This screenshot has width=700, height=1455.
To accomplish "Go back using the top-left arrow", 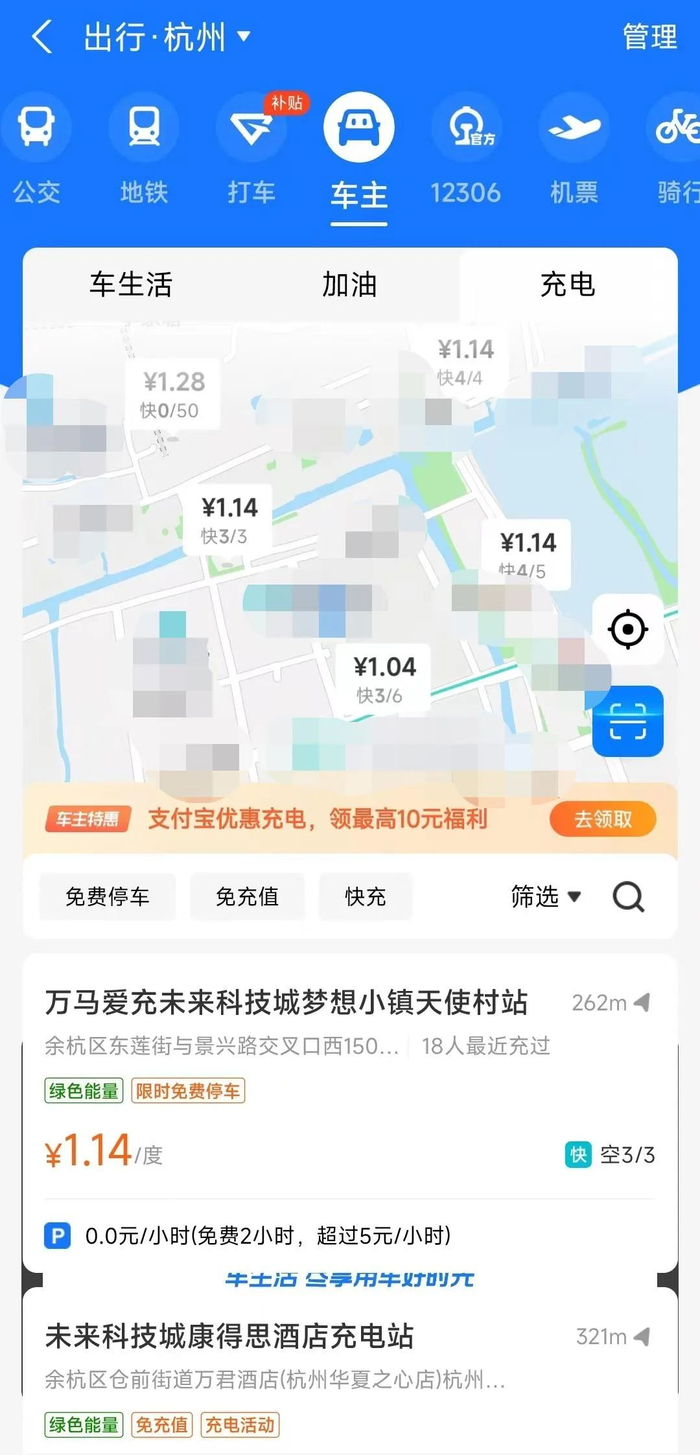I will pyautogui.click(x=42, y=38).
